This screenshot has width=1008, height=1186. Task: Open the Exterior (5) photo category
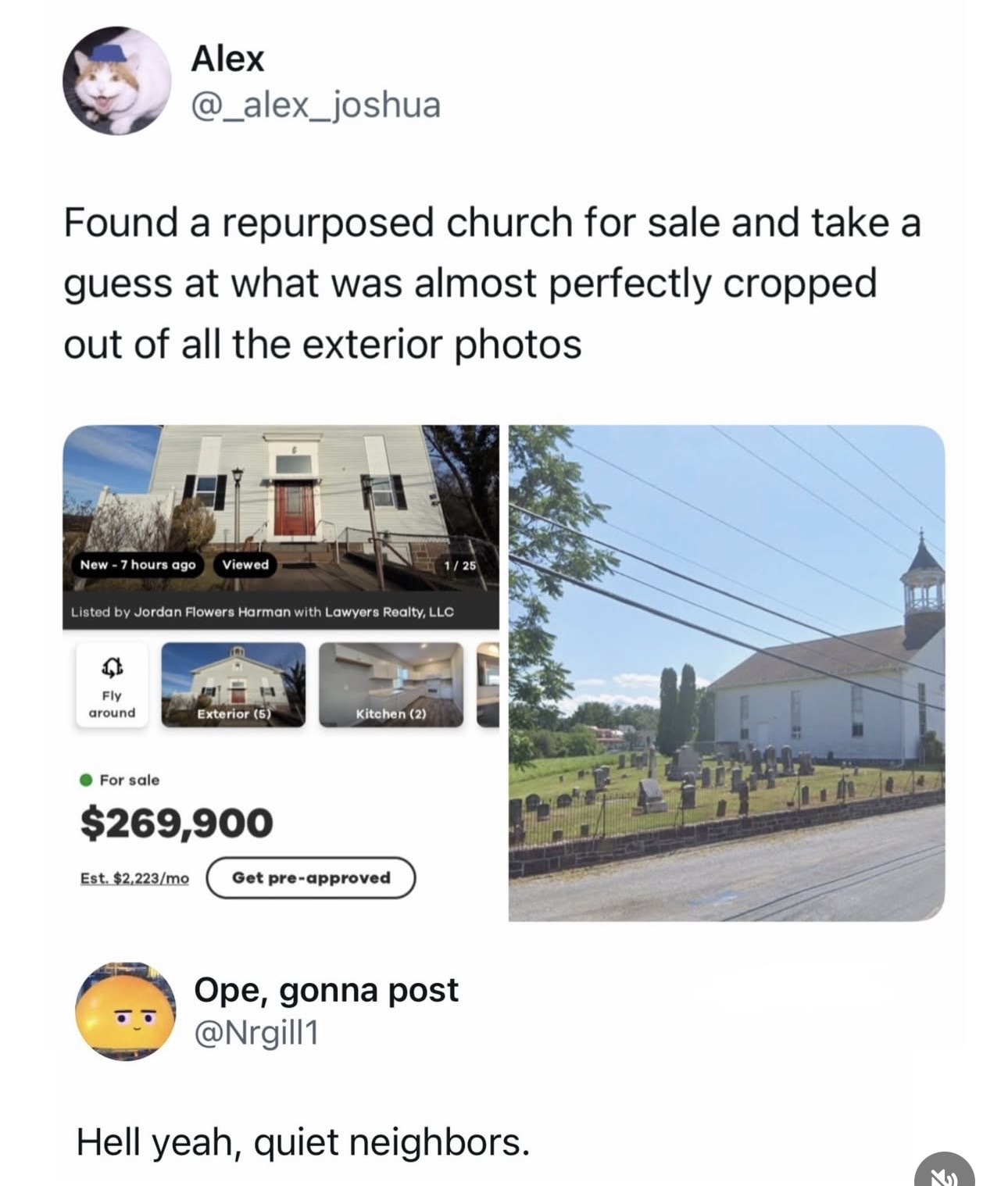(234, 684)
